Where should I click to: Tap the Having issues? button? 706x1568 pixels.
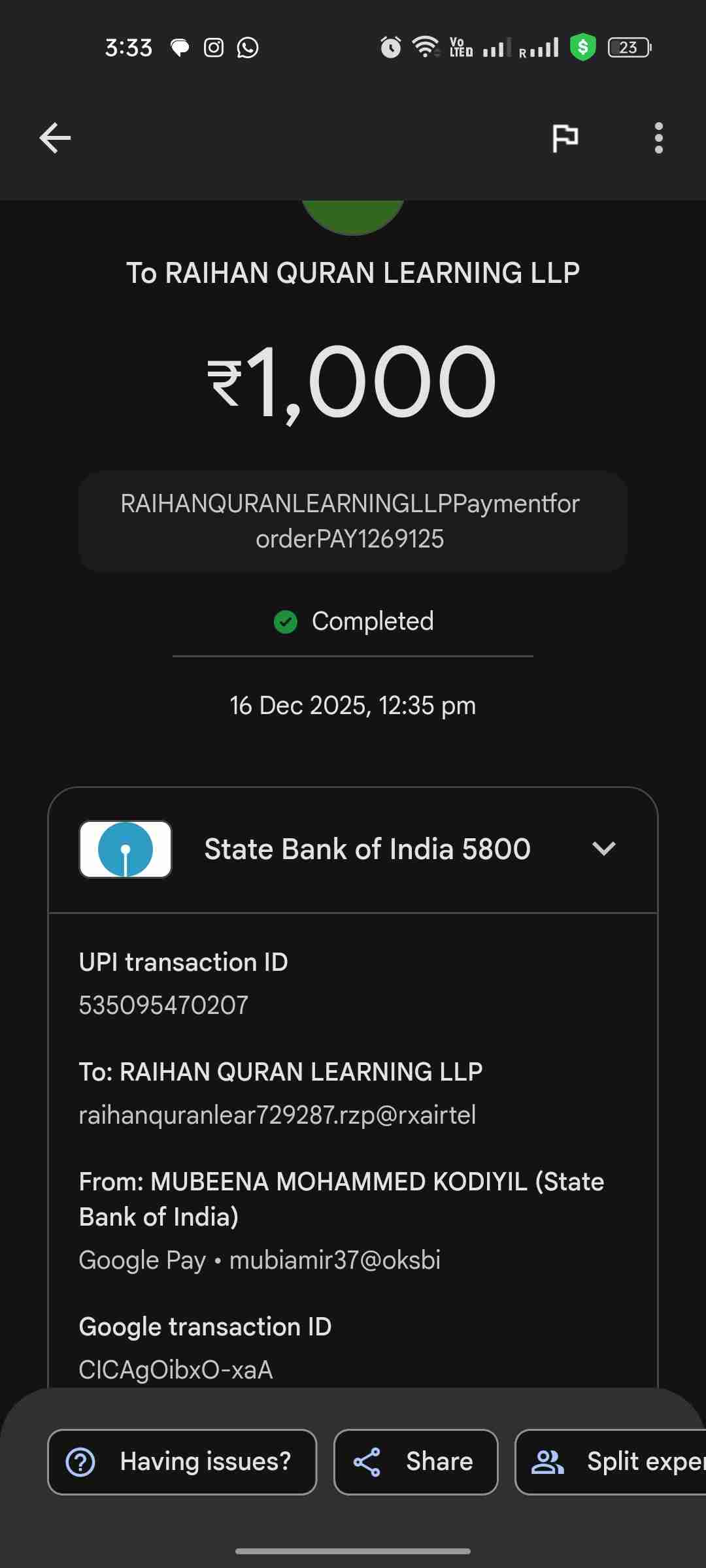click(x=182, y=1462)
